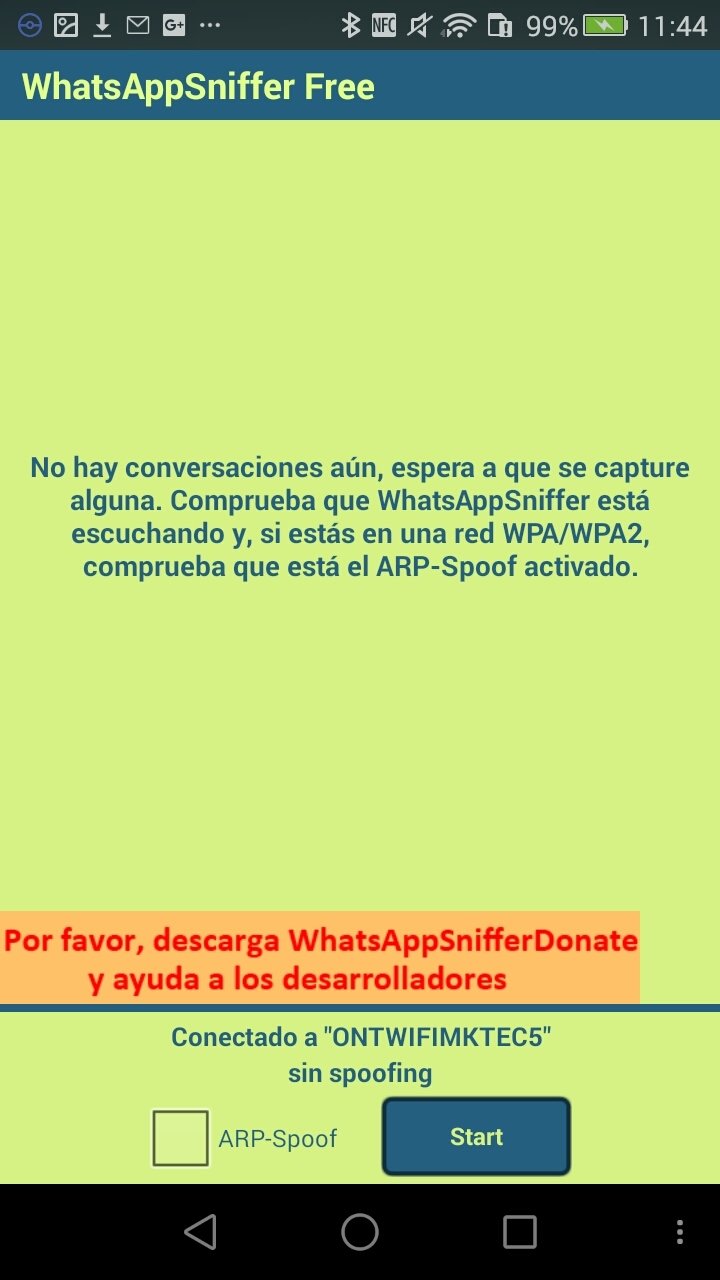720x1280 pixels.
Task: Go to the home screen
Action: pyautogui.click(x=360, y=1232)
